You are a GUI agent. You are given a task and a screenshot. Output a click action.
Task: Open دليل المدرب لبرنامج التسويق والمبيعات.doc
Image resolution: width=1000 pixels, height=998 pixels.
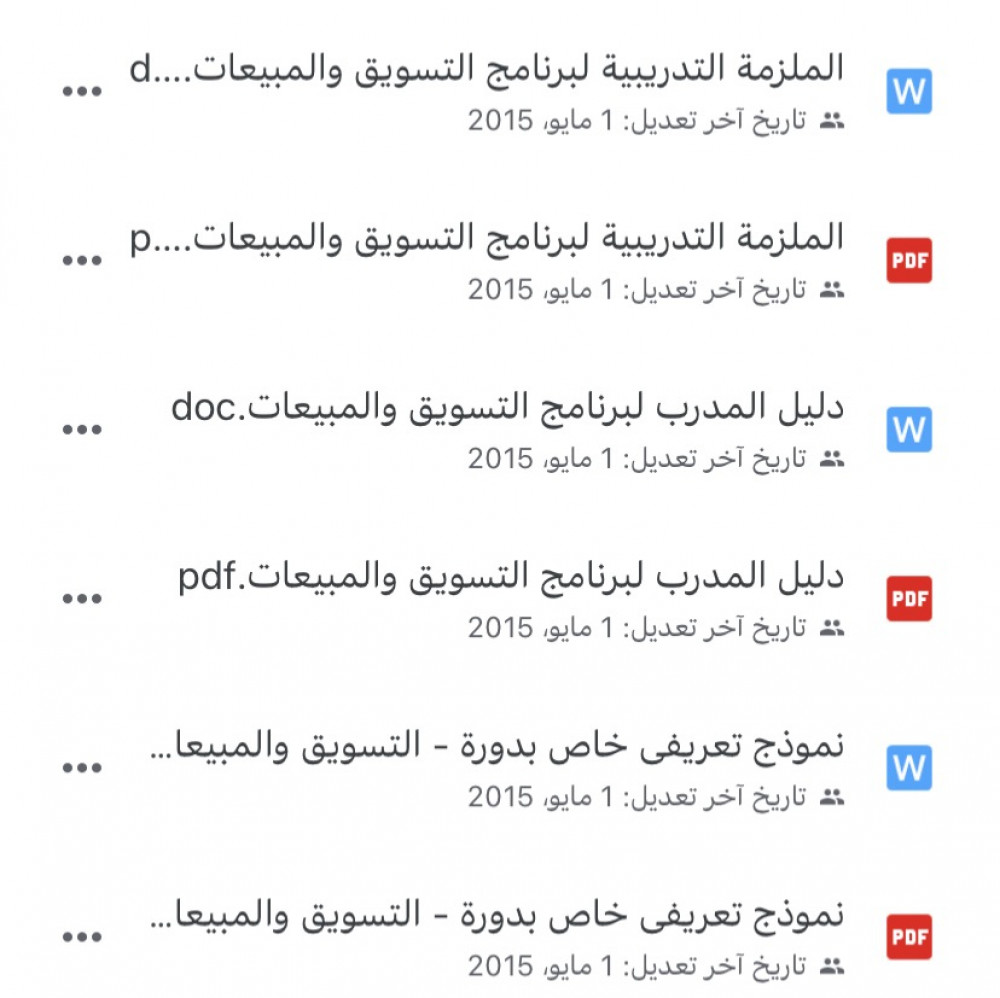[508, 408]
